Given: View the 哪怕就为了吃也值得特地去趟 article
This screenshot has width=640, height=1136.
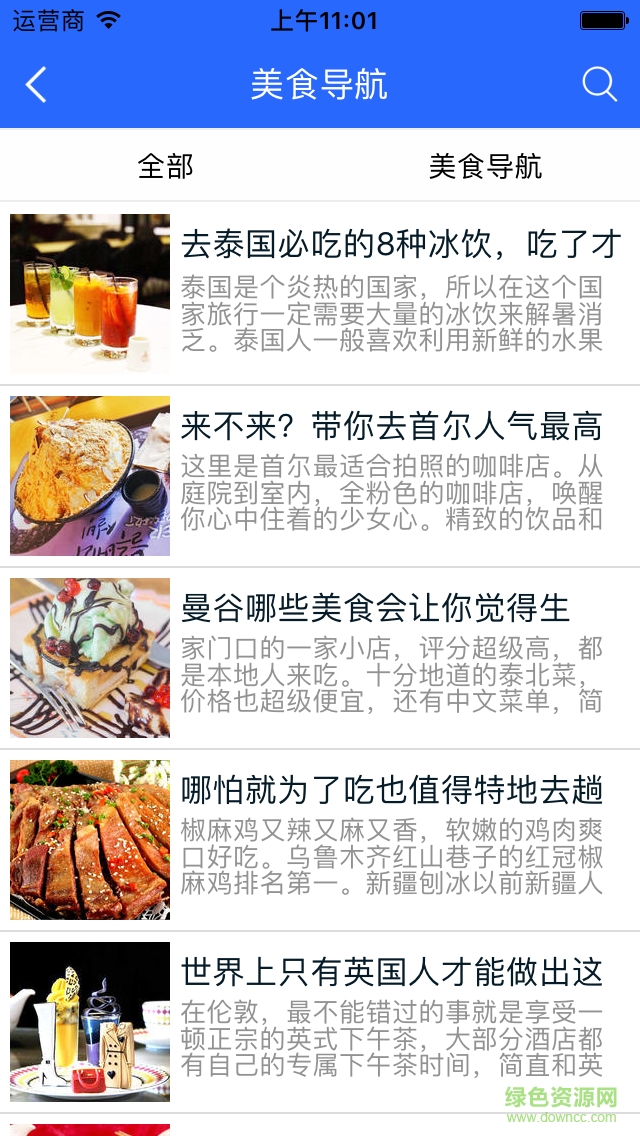Looking at the screenshot, I should click(x=391, y=791).
